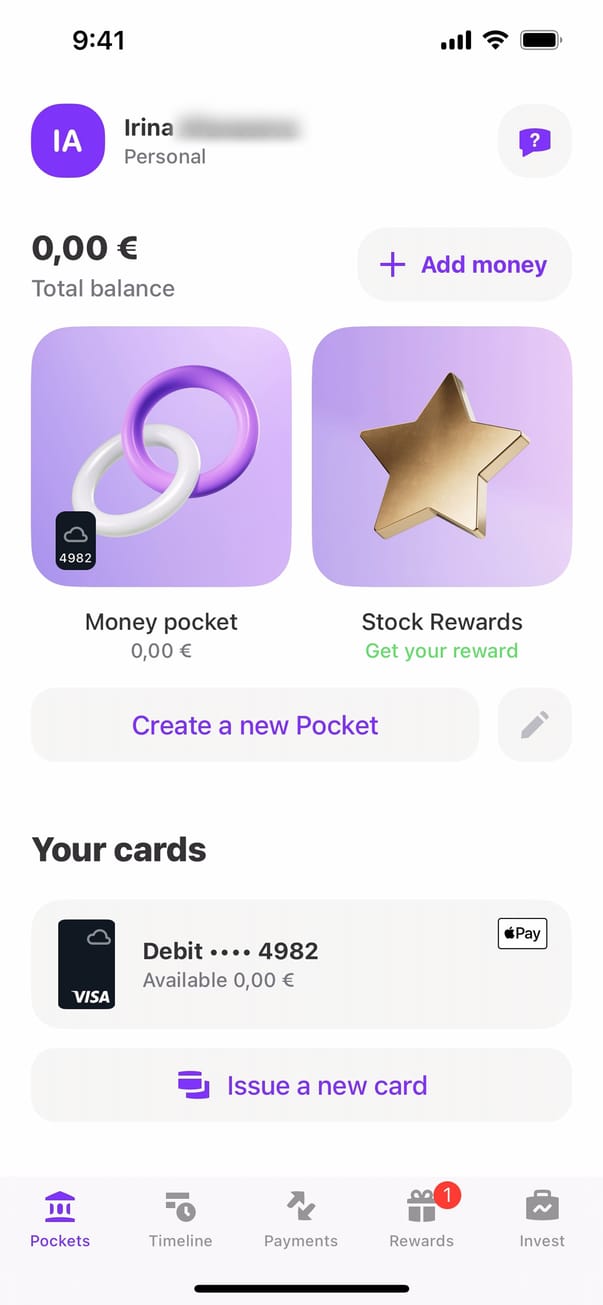
Task: Select the Pockets tab
Action: tap(60, 1219)
